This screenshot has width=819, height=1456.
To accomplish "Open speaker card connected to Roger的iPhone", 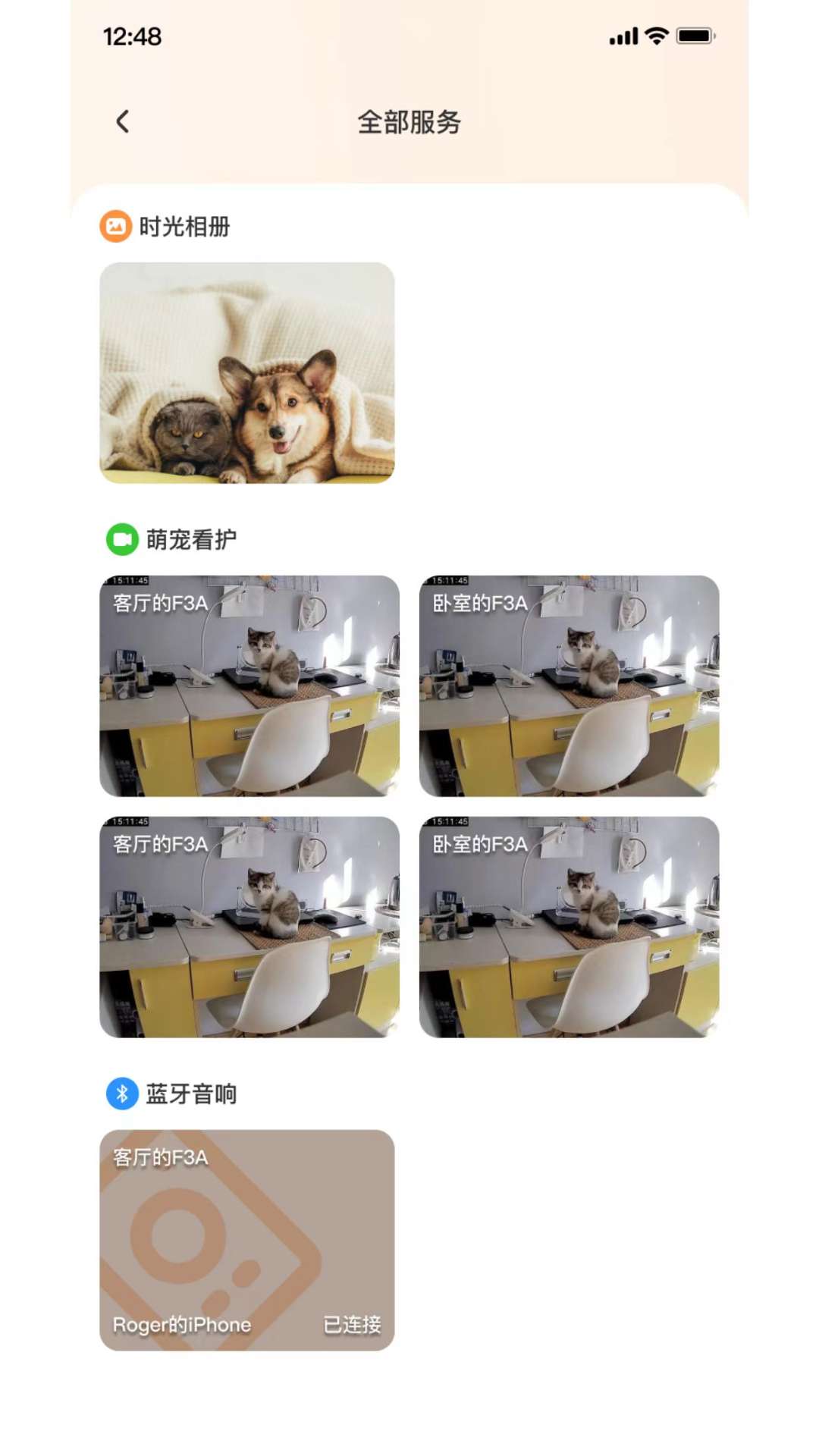I will click(x=246, y=1240).
